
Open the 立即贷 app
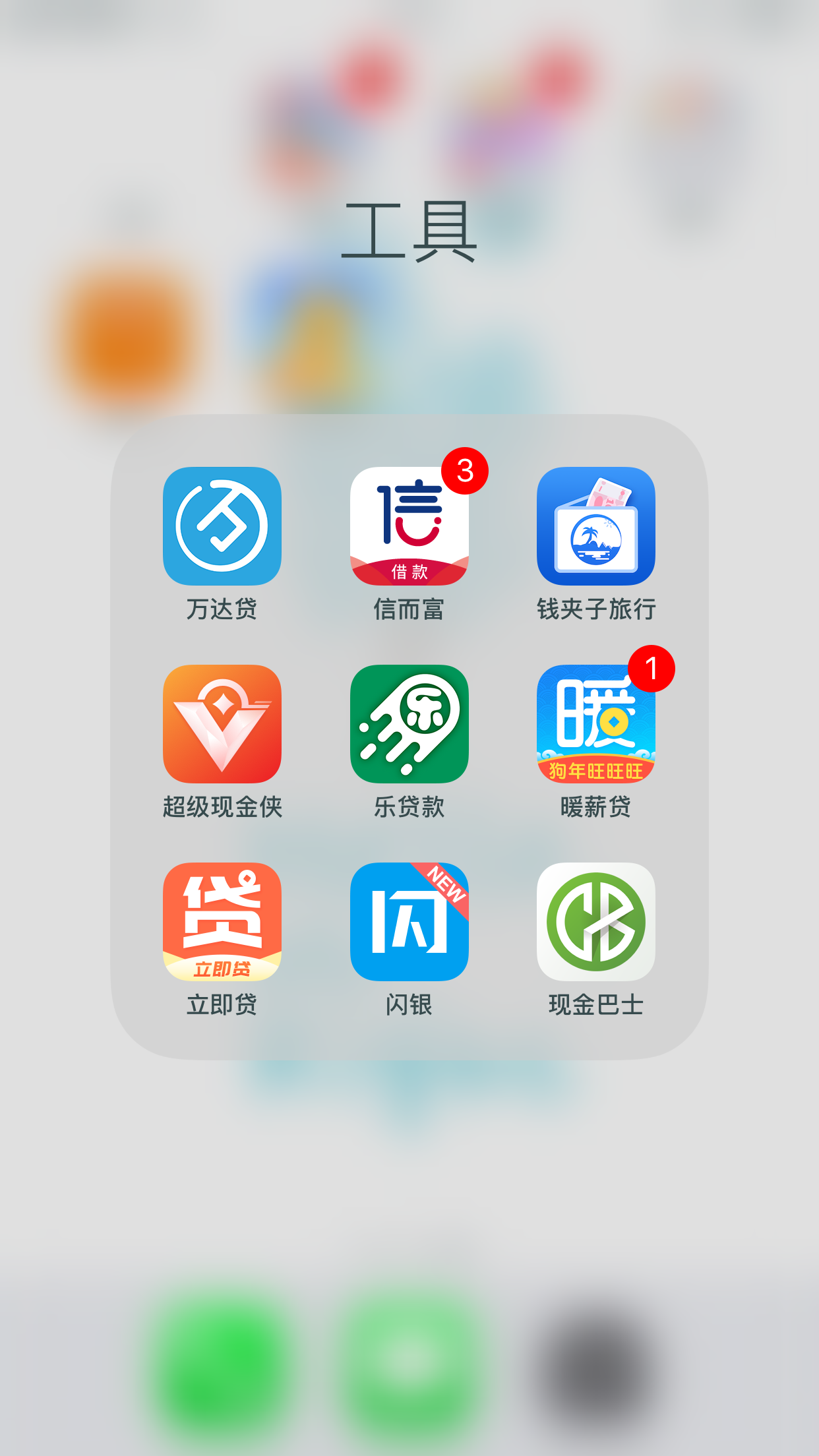point(222,922)
